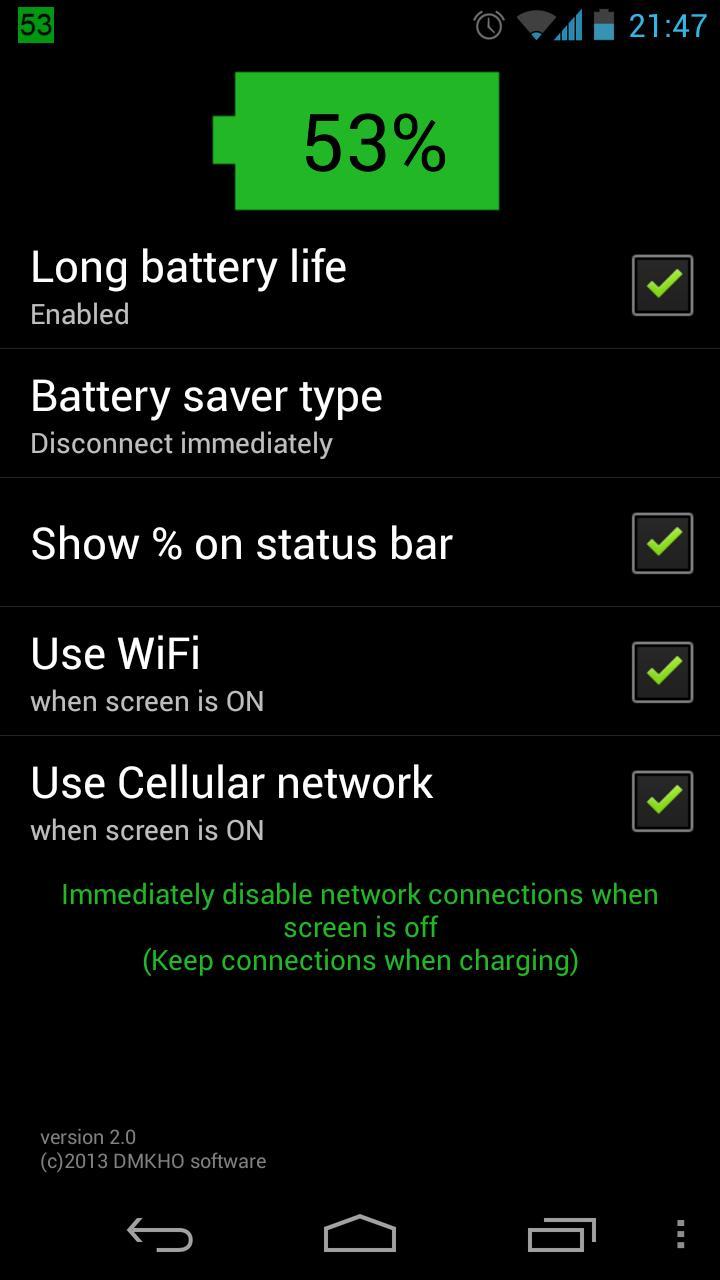Viewport: 720px width, 1280px height.
Task: Toggle Use WiFi when screen is ON
Action: (662, 671)
